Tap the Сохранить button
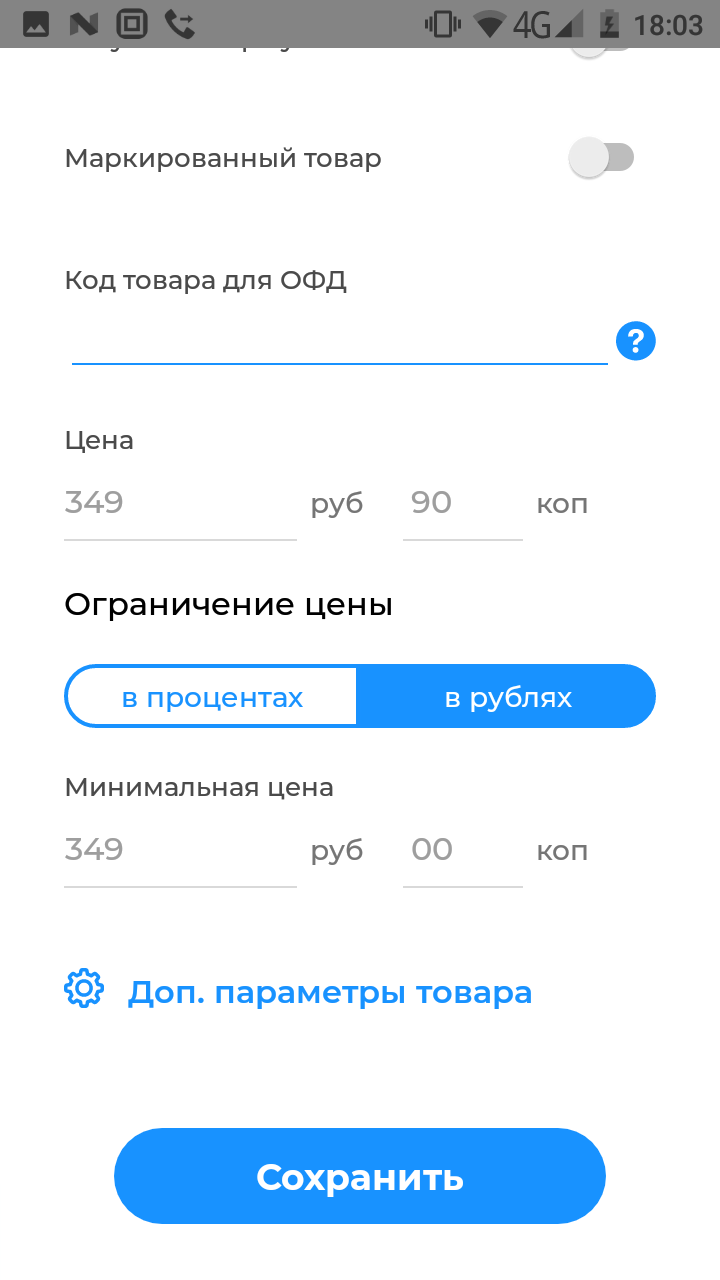Image resolution: width=720 pixels, height=1280 pixels. (360, 1176)
